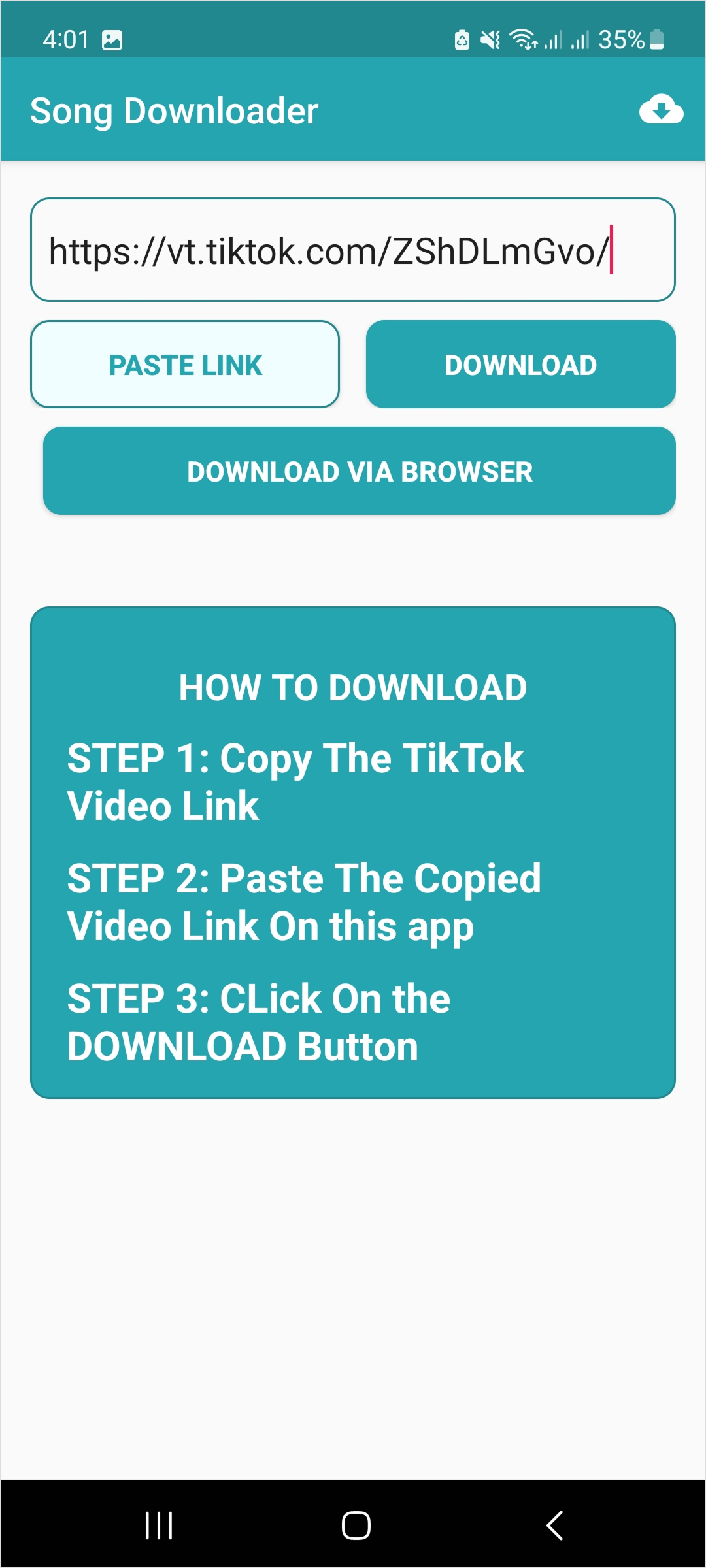Open the downloads cloud icon

click(x=661, y=110)
